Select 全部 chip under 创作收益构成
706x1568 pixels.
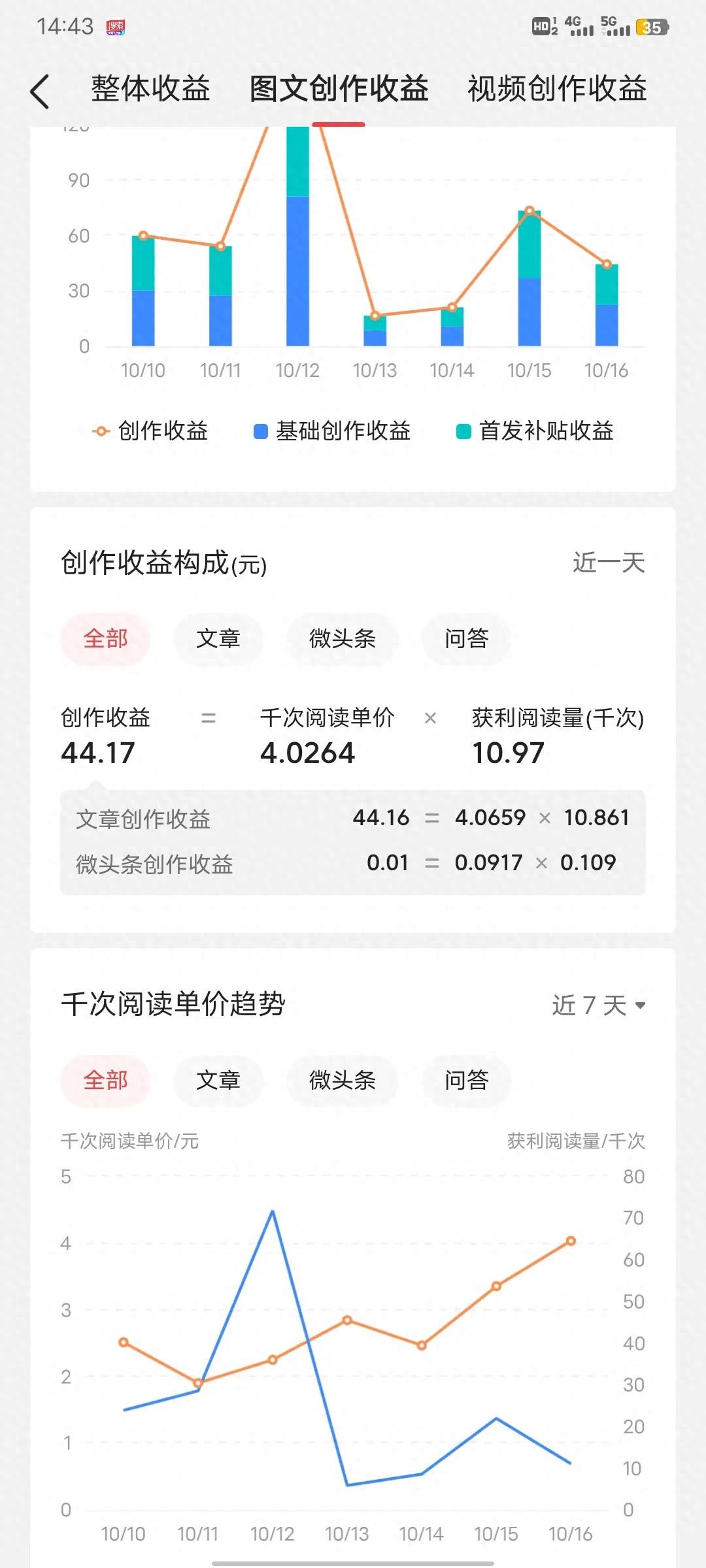(x=105, y=638)
